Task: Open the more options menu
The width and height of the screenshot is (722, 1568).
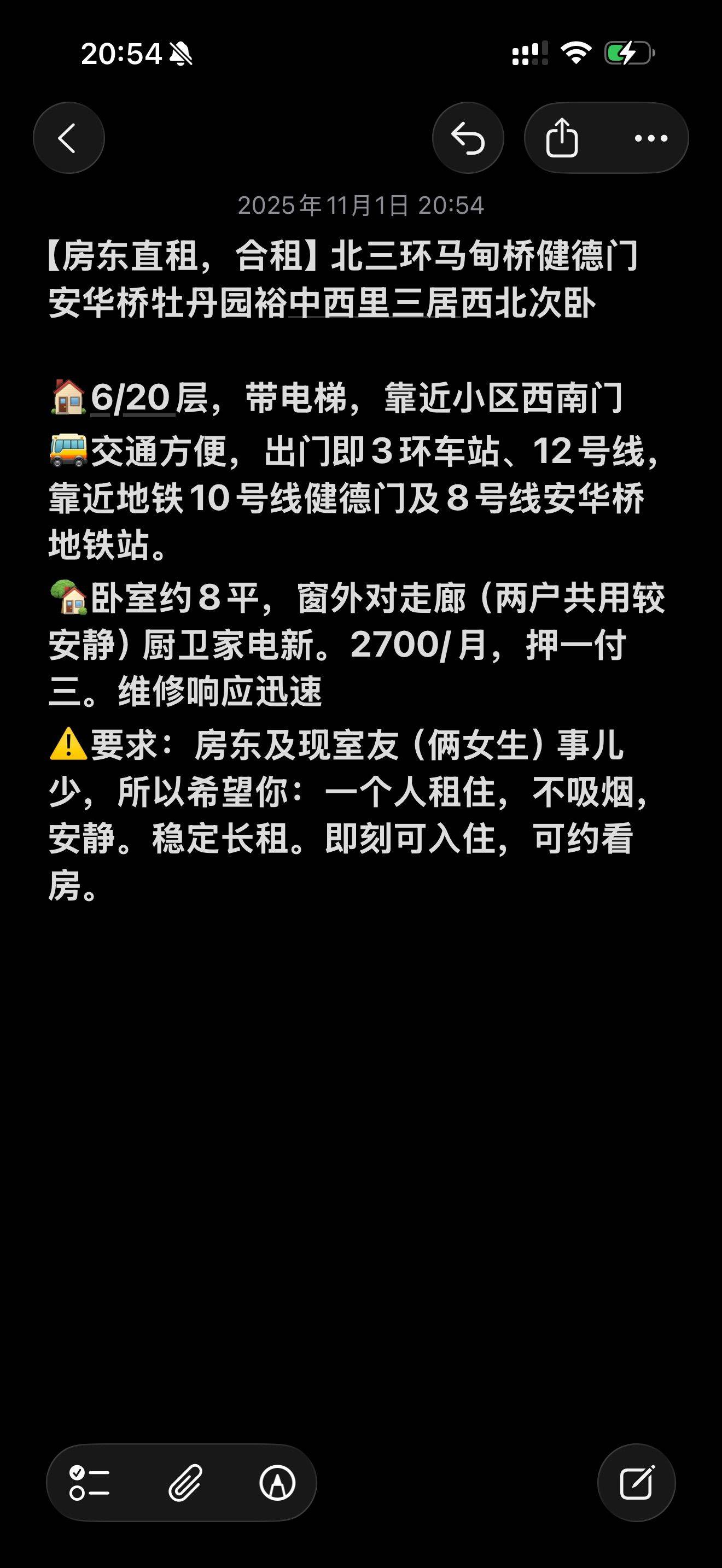Action: (x=651, y=138)
